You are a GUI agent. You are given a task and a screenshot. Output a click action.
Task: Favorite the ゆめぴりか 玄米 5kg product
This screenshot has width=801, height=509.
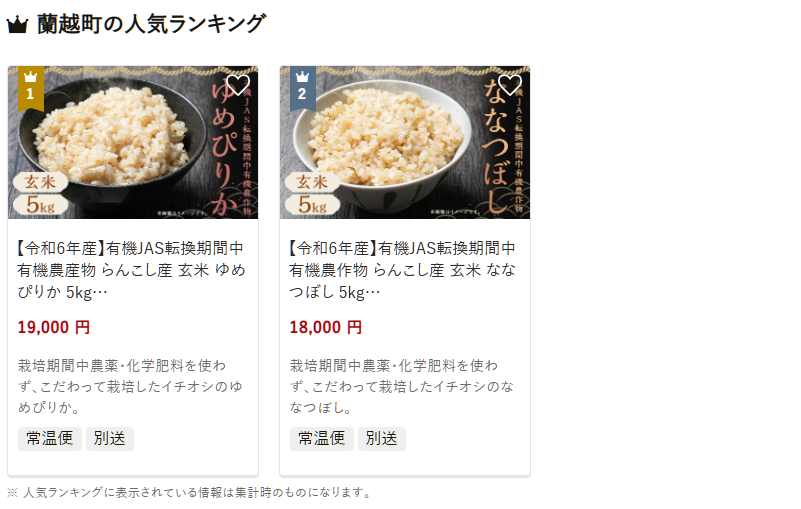pos(238,85)
